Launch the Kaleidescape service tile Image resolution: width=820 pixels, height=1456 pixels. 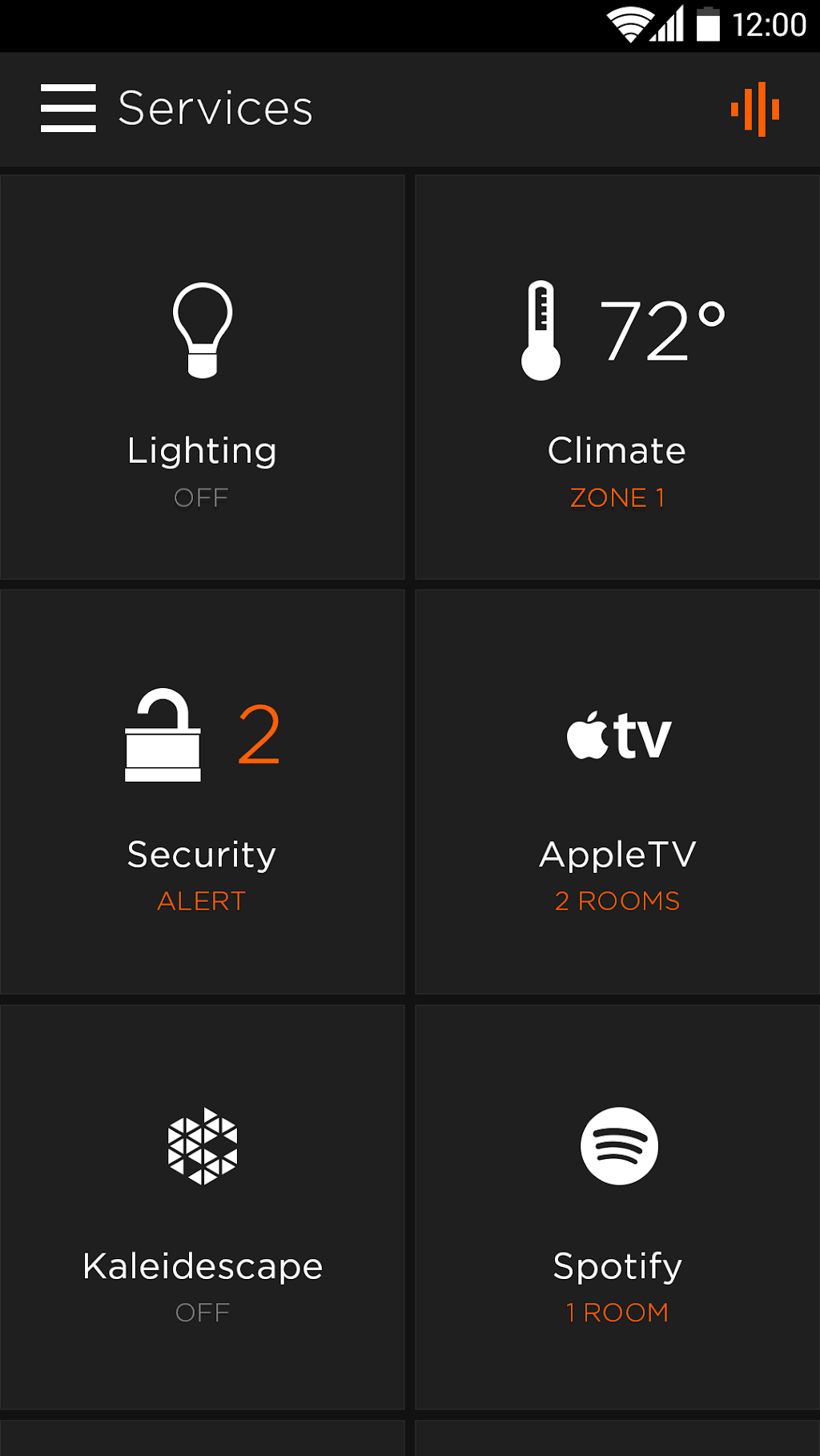click(202, 1208)
